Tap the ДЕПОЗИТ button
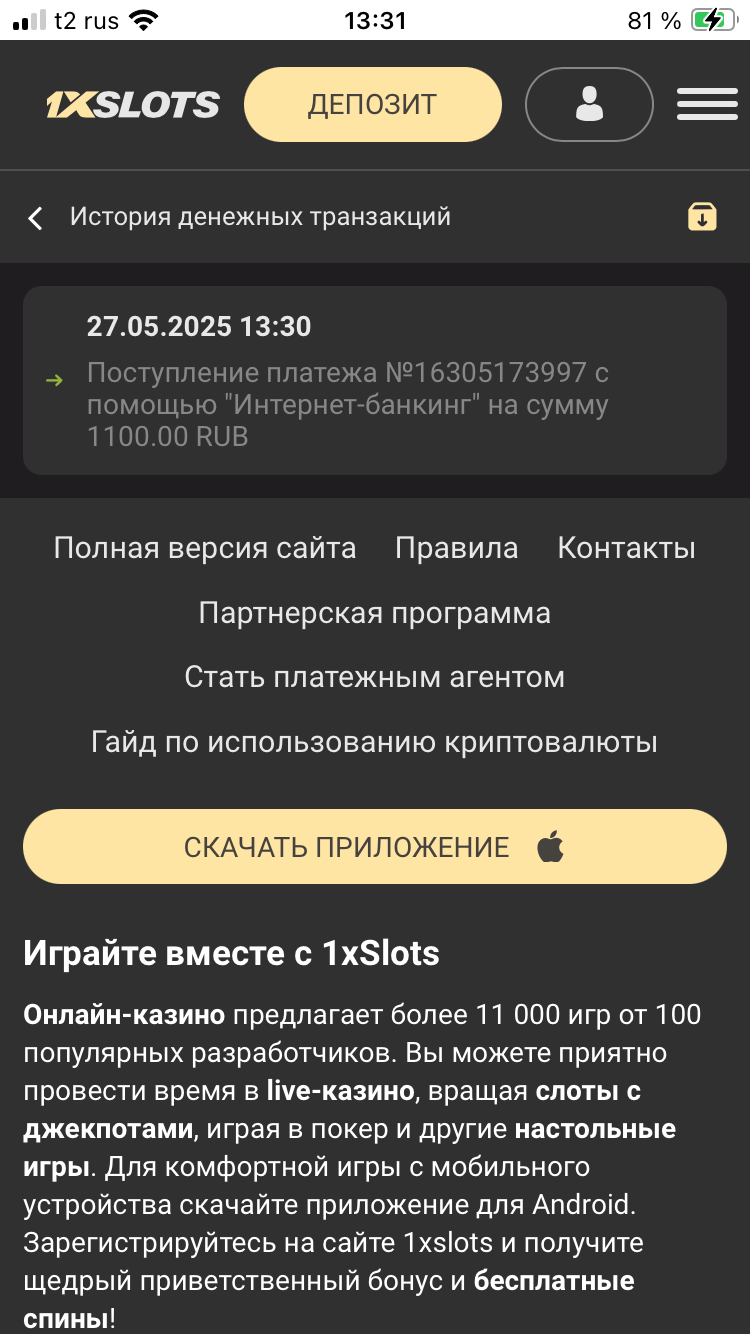This screenshot has width=750, height=1334. coord(372,104)
